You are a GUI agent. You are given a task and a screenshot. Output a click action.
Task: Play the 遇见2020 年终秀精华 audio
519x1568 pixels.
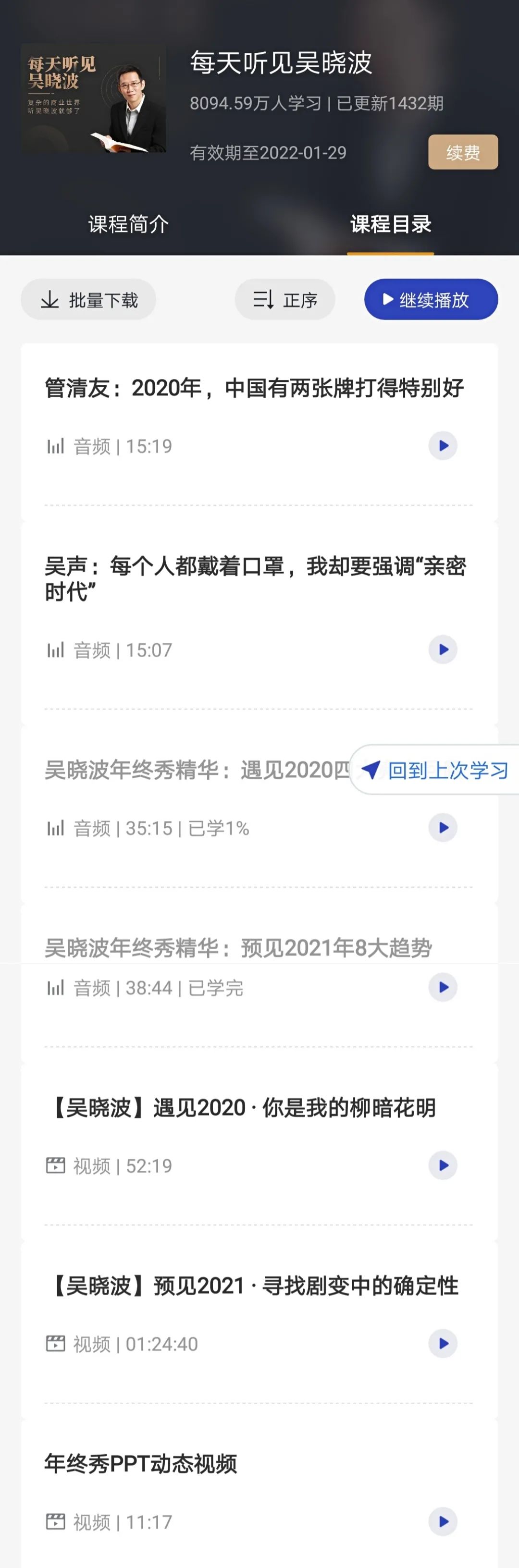click(443, 828)
